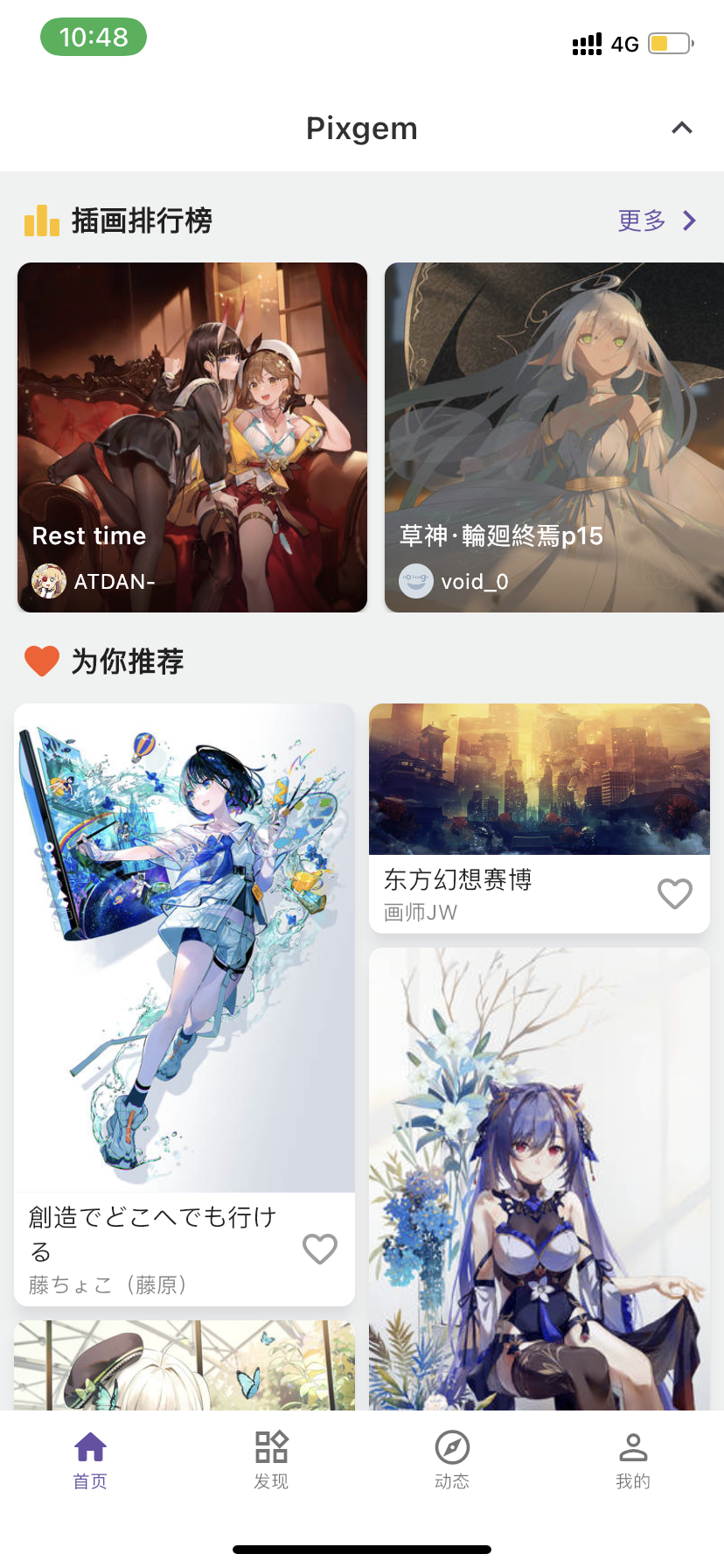
Task: Switch to the 动态 tab
Action: pos(452,1459)
